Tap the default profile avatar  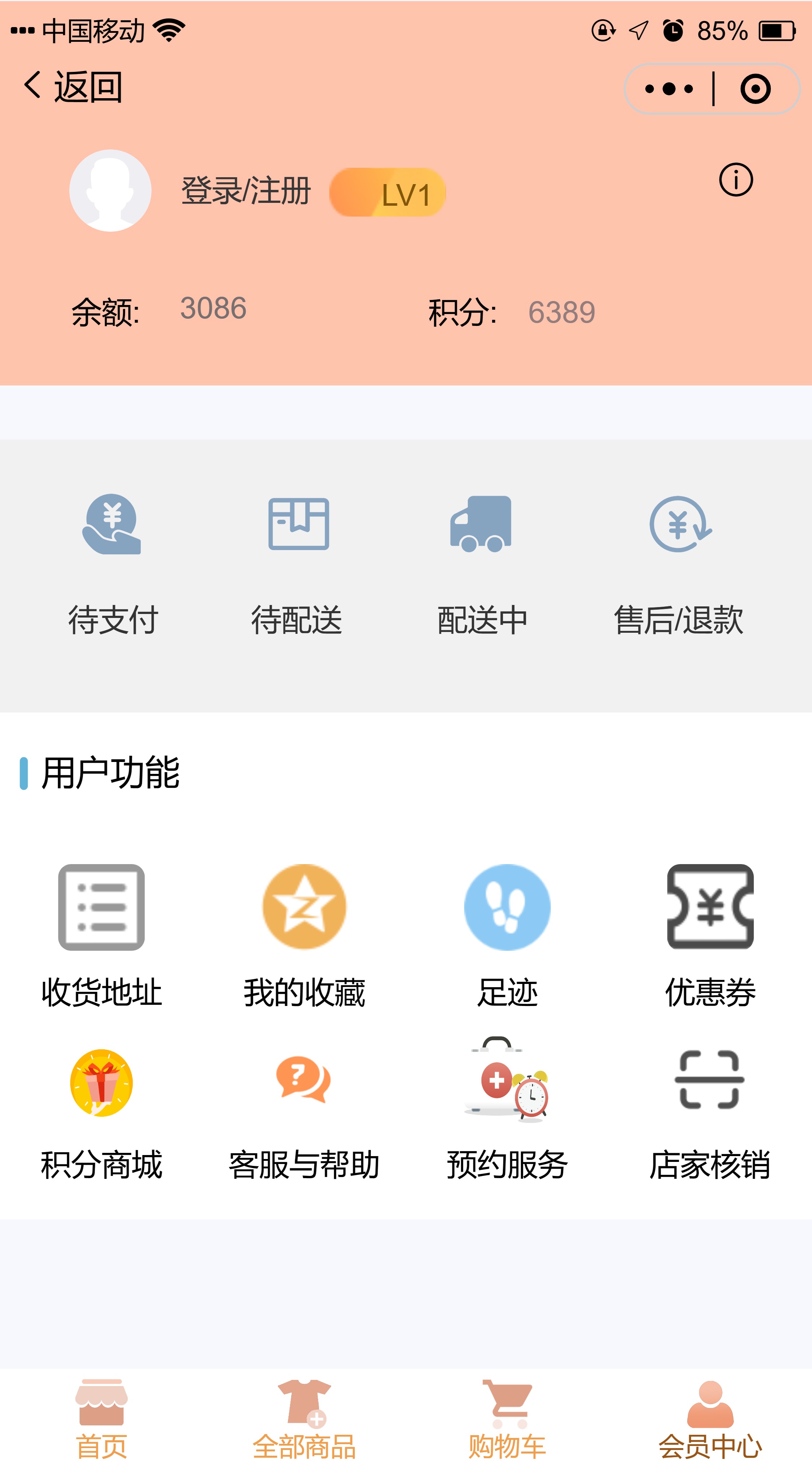point(110,191)
